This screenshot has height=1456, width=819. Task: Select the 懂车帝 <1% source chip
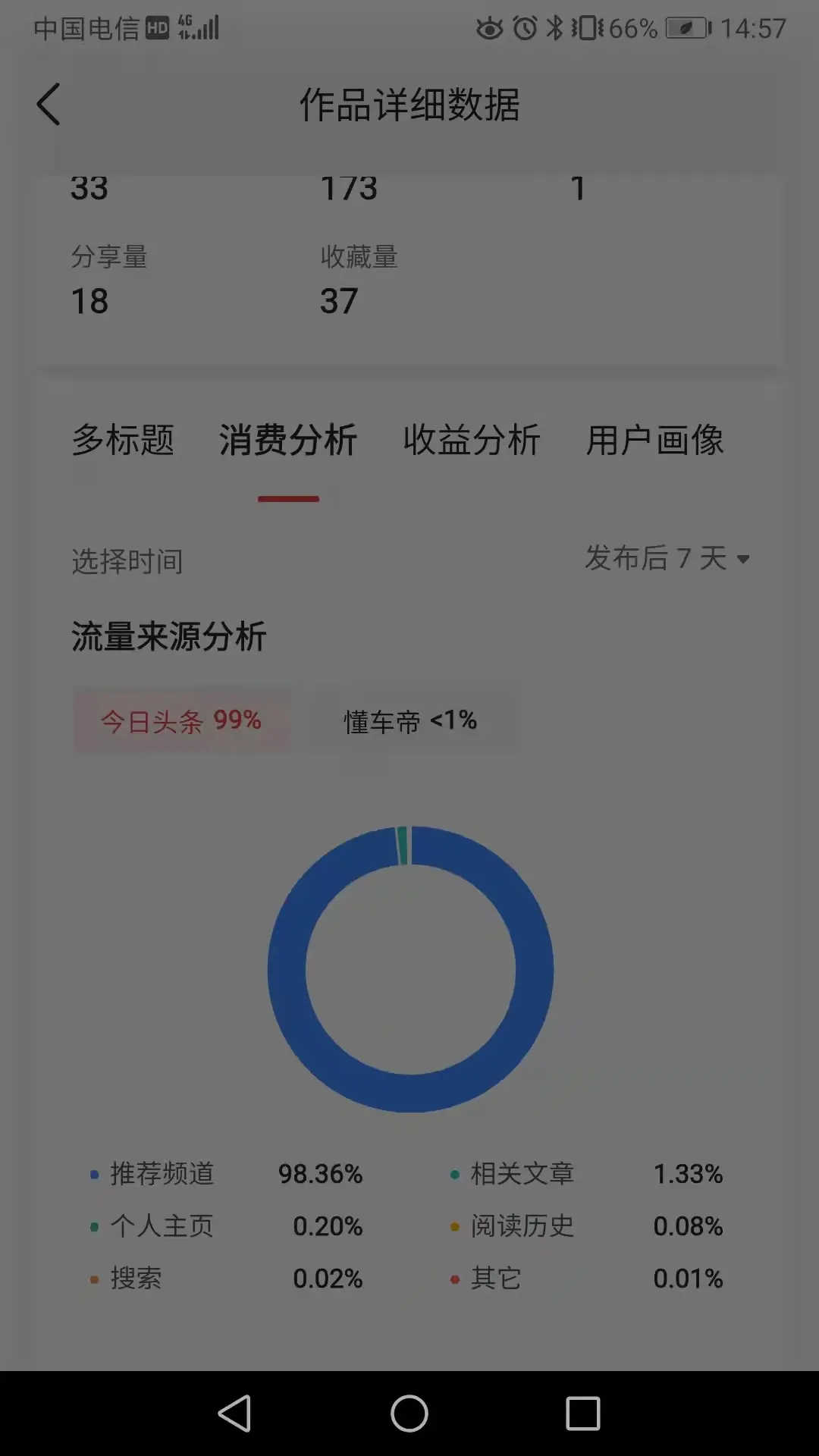click(411, 720)
